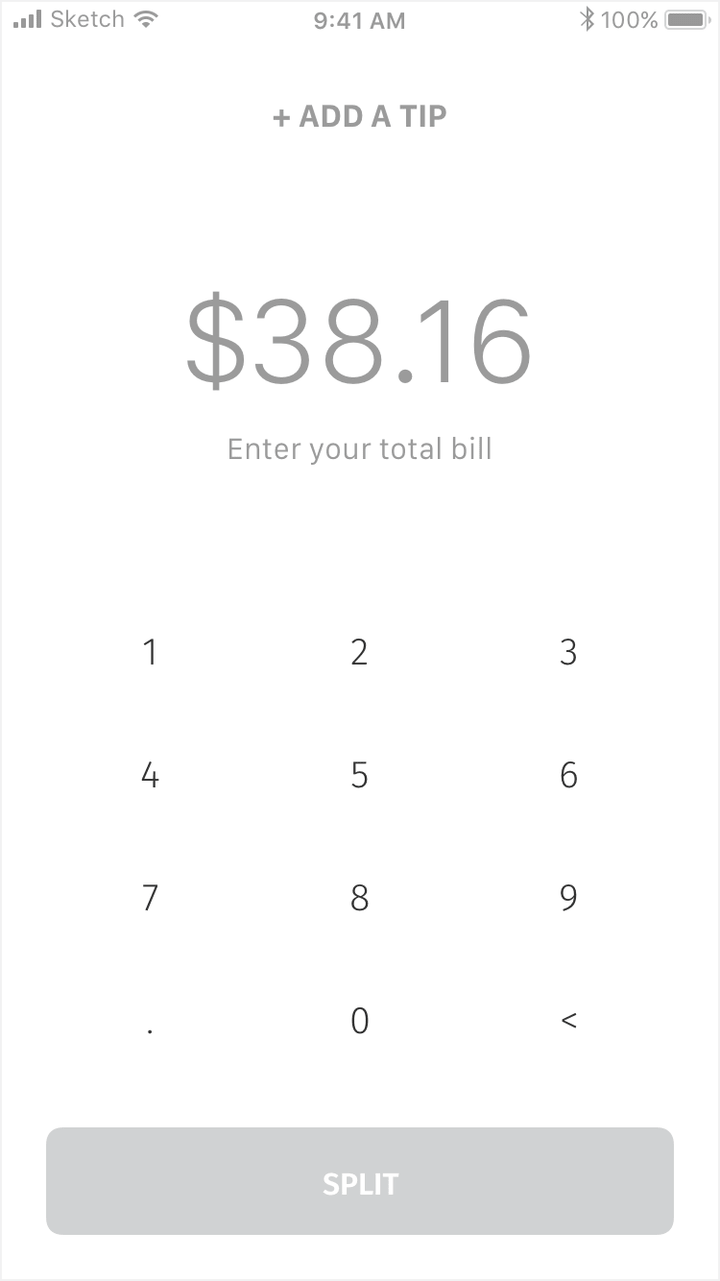Enter digit 1 on the keypad
The height and width of the screenshot is (1281, 720).
[x=150, y=652]
